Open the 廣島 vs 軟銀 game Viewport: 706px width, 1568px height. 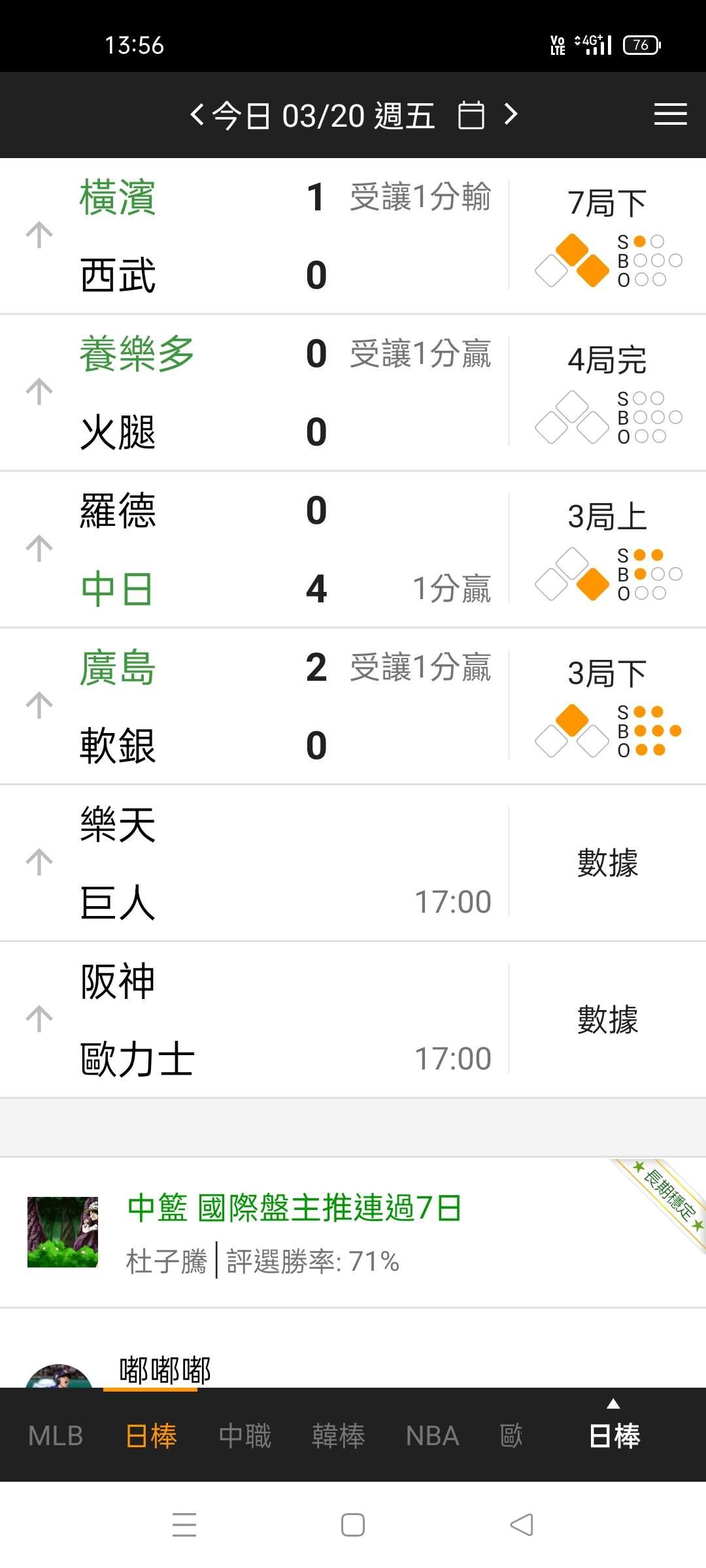(x=261, y=706)
